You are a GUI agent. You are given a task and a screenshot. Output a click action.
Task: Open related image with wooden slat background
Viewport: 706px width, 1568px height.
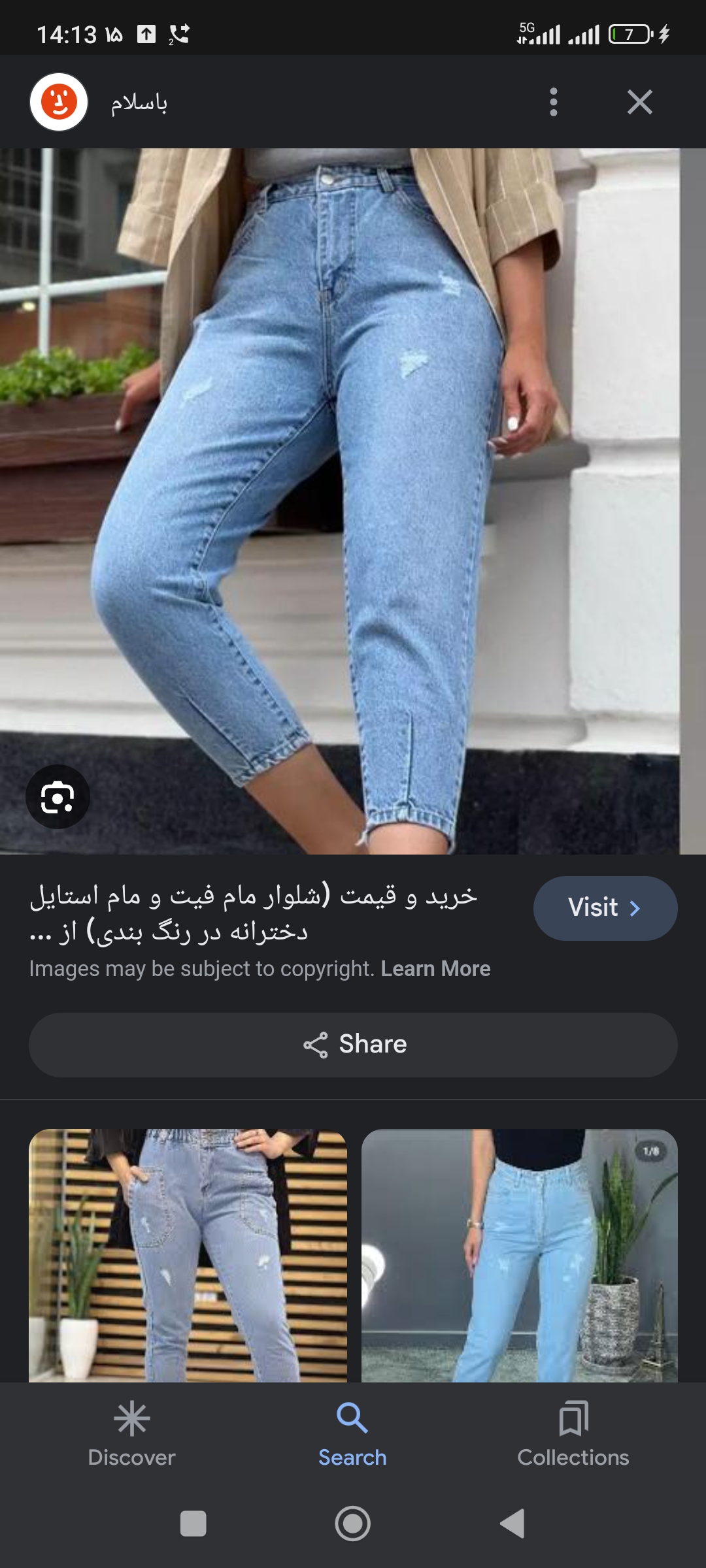(x=188, y=1254)
